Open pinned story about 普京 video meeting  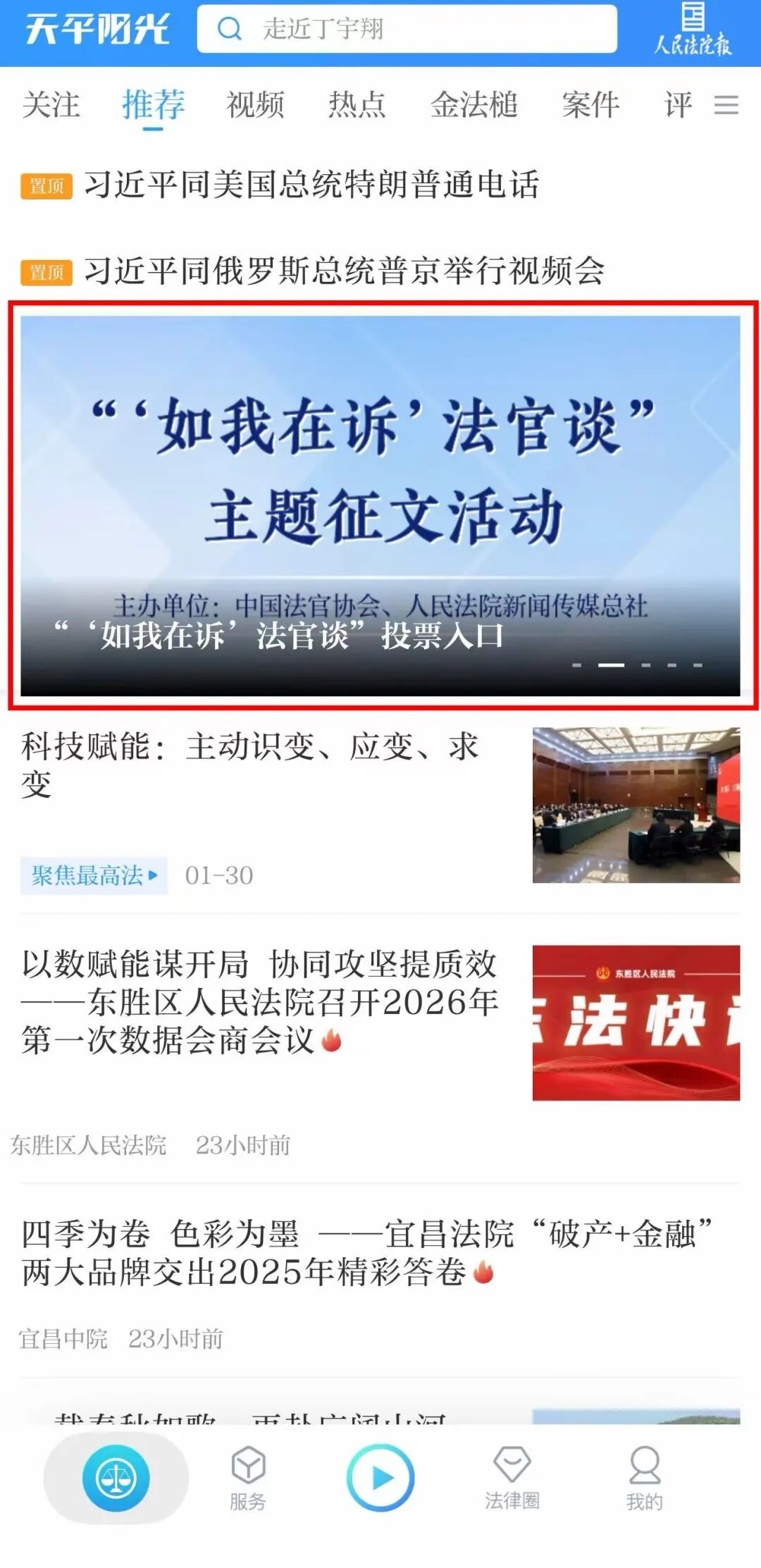(x=344, y=271)
